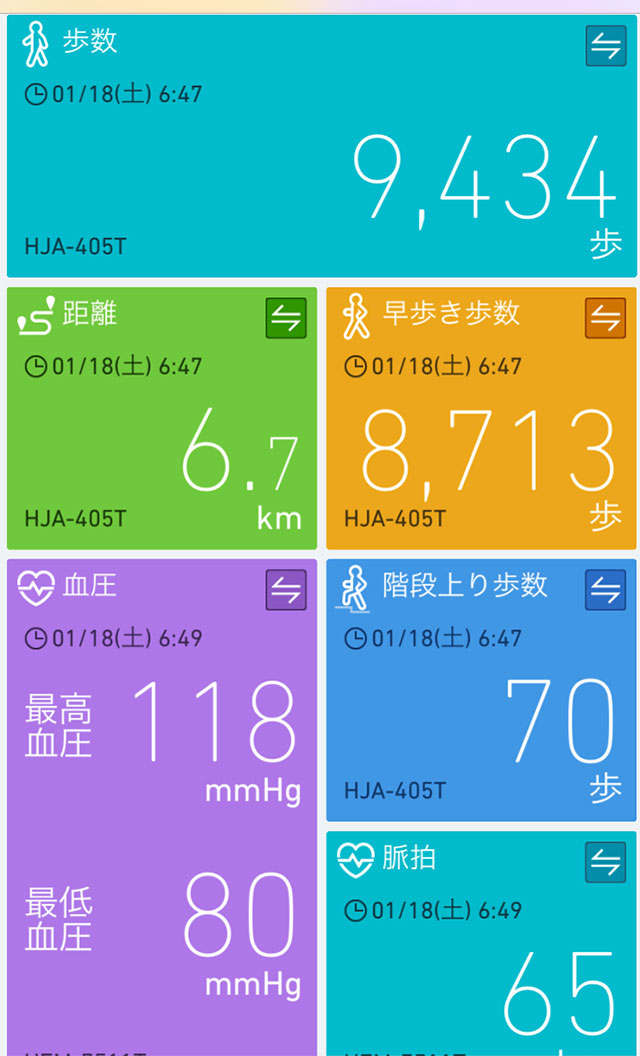The width and height of the screenshot is (640, 1056).
Task: Open the 階段上り歩数 card showing 70
Action: [x=481, y=690]
